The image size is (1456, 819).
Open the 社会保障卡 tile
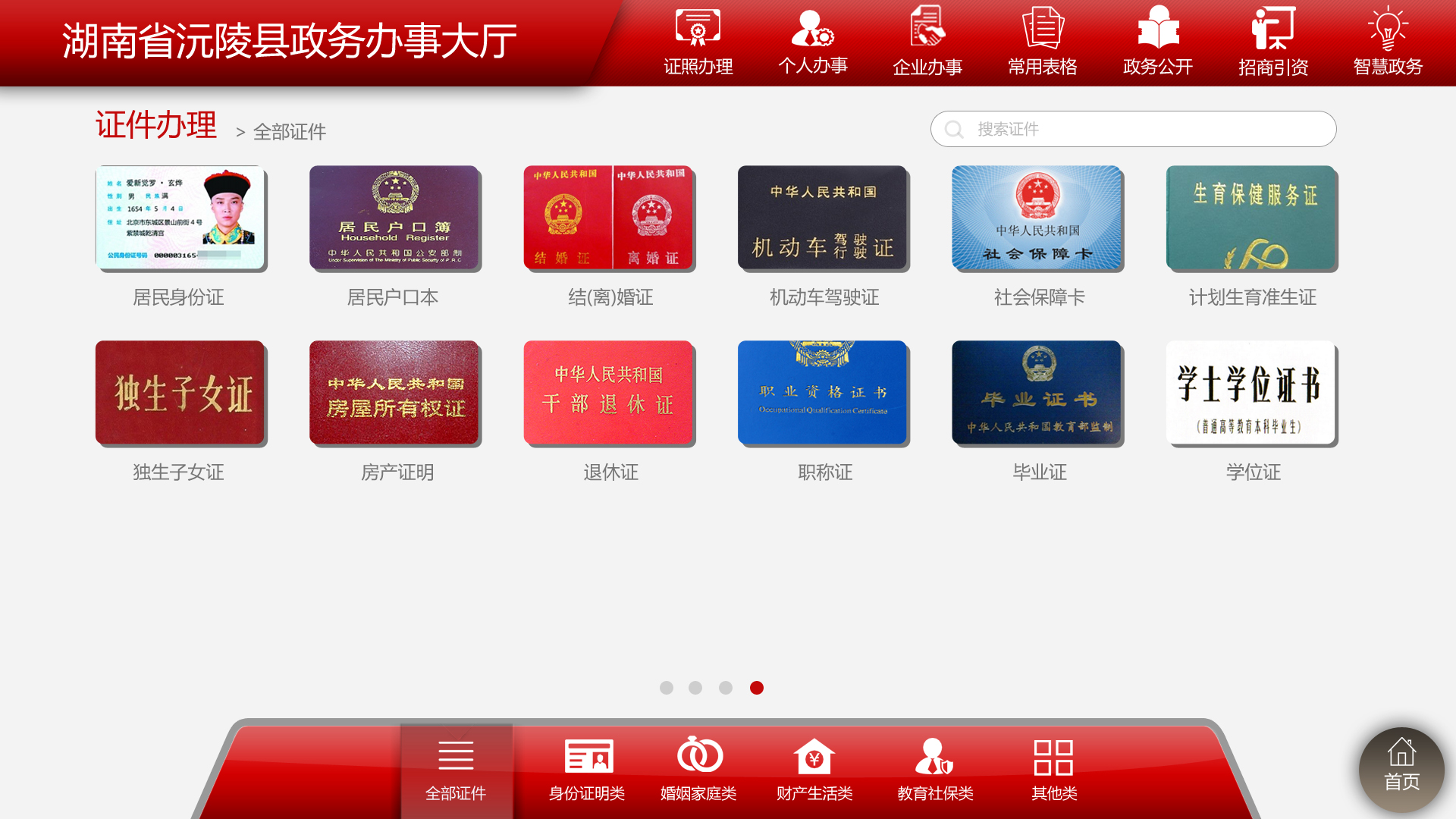tap(1037, 218)
